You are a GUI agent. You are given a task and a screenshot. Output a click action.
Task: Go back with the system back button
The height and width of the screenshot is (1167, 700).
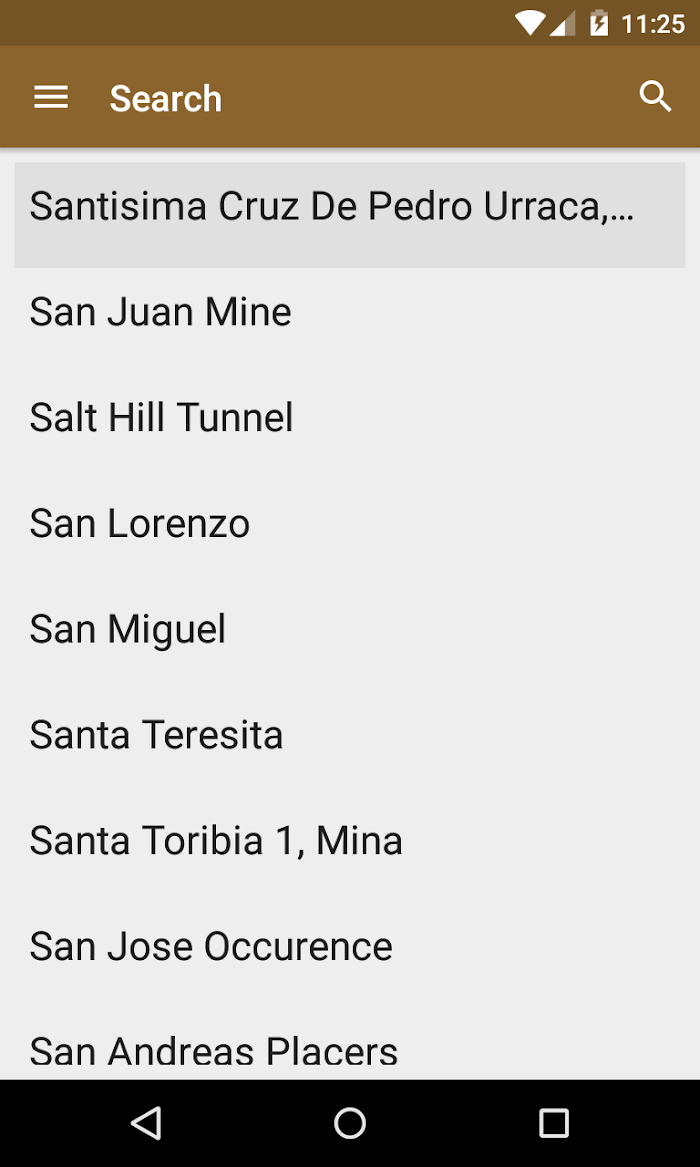coord(147,1122)
